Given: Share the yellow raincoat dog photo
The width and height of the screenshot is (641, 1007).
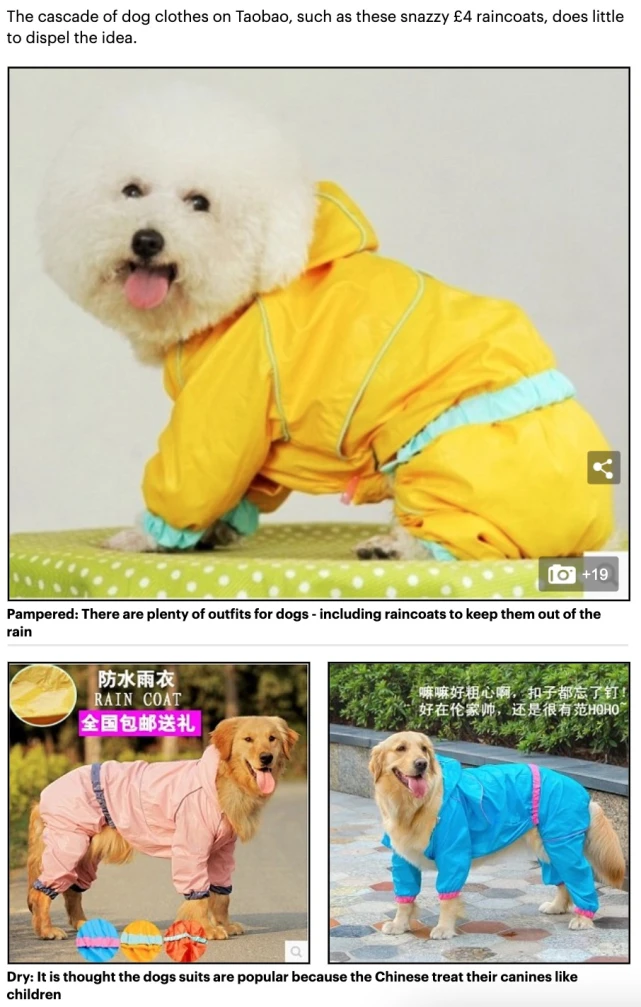Looking at the screenshot, I should 603,467.
